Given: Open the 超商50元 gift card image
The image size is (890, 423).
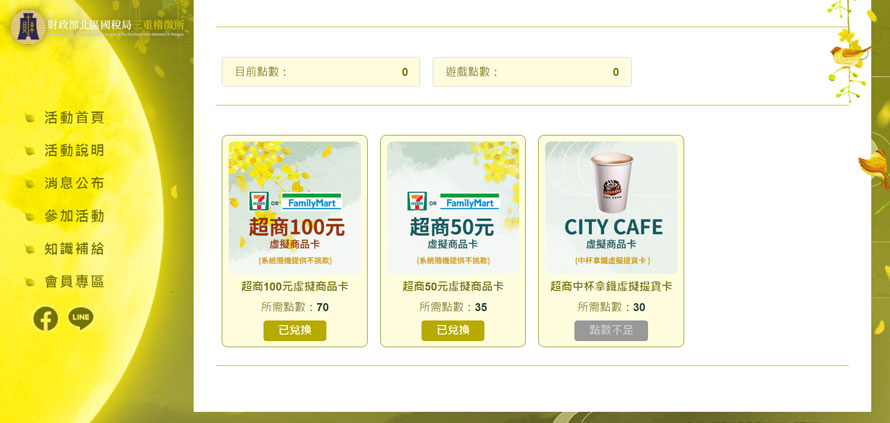Looking at the screenshot, I should click(452, 207).
